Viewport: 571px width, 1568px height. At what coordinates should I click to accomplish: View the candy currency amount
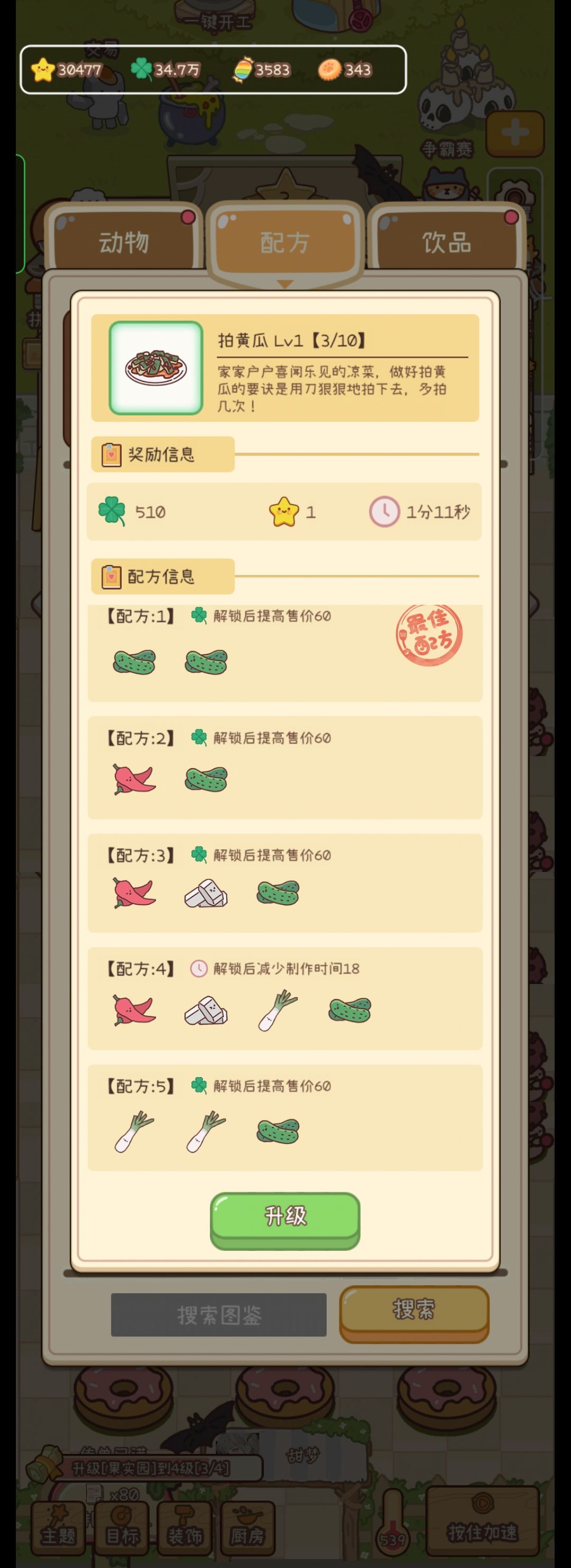(x=263, y=69)
